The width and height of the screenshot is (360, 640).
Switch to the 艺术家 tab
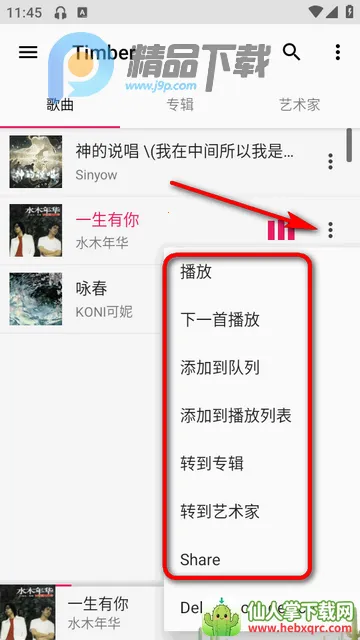[x=300, y=105]
